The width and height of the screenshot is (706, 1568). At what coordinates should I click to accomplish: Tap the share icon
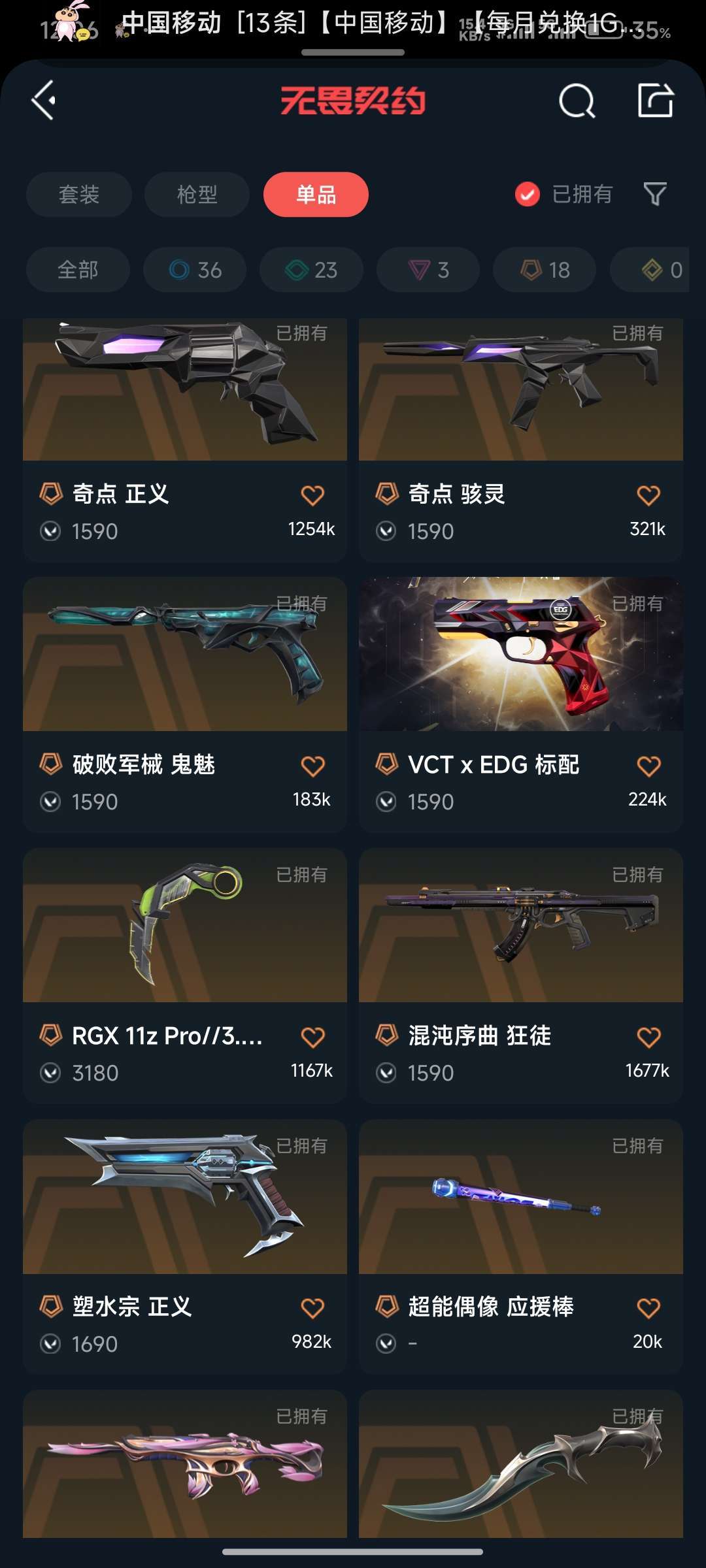[655, 101]
